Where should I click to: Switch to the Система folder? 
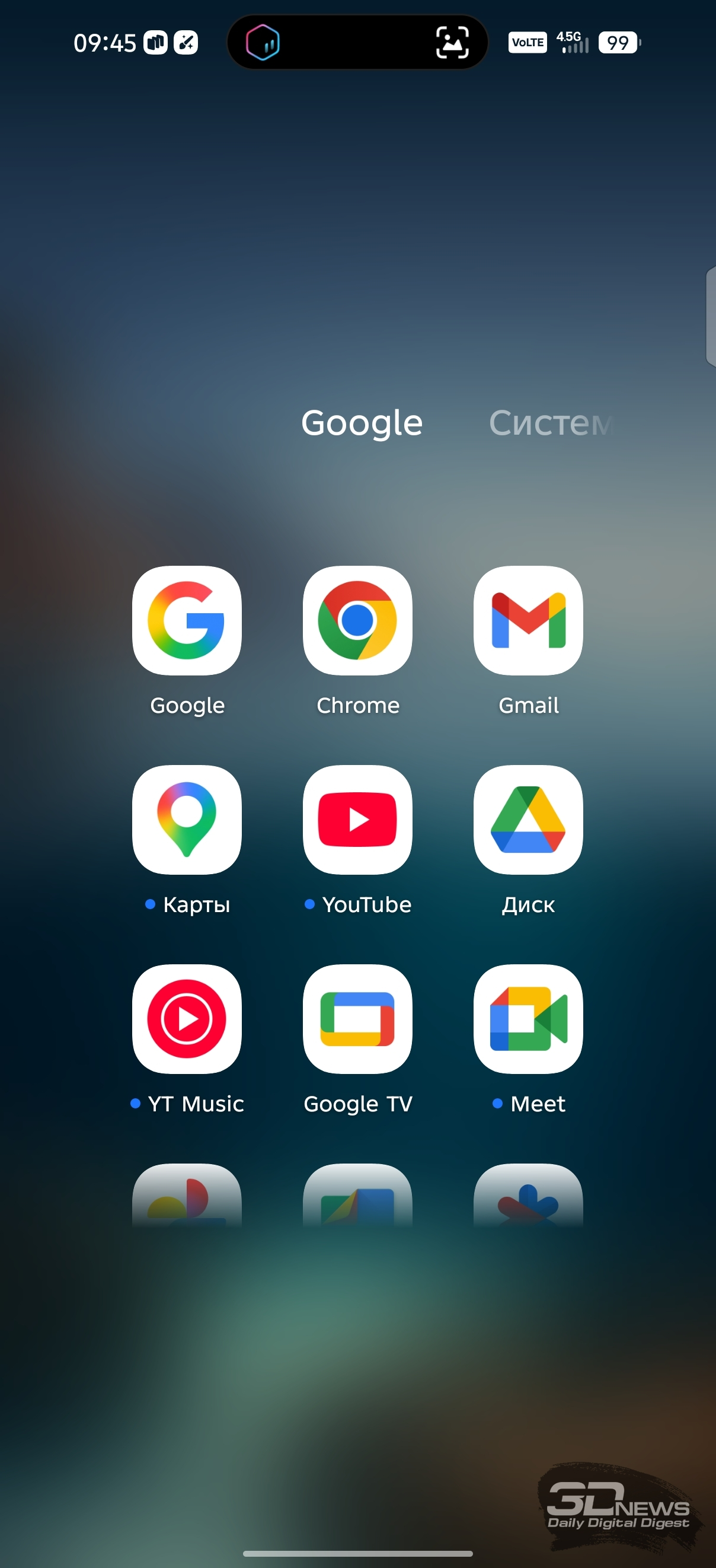pyautogui.click(x=550, y=423)
